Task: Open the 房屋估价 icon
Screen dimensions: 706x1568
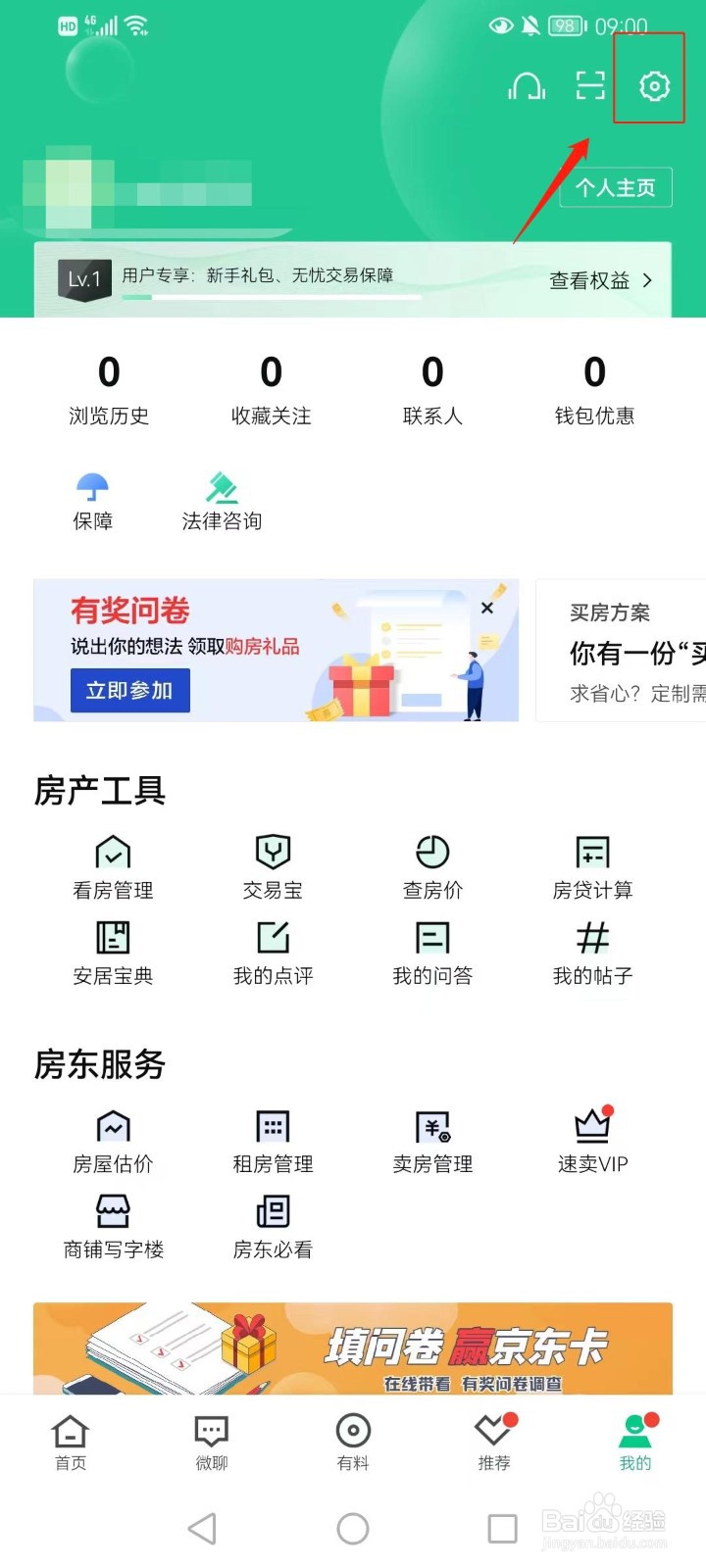Action: point(112,1137)
